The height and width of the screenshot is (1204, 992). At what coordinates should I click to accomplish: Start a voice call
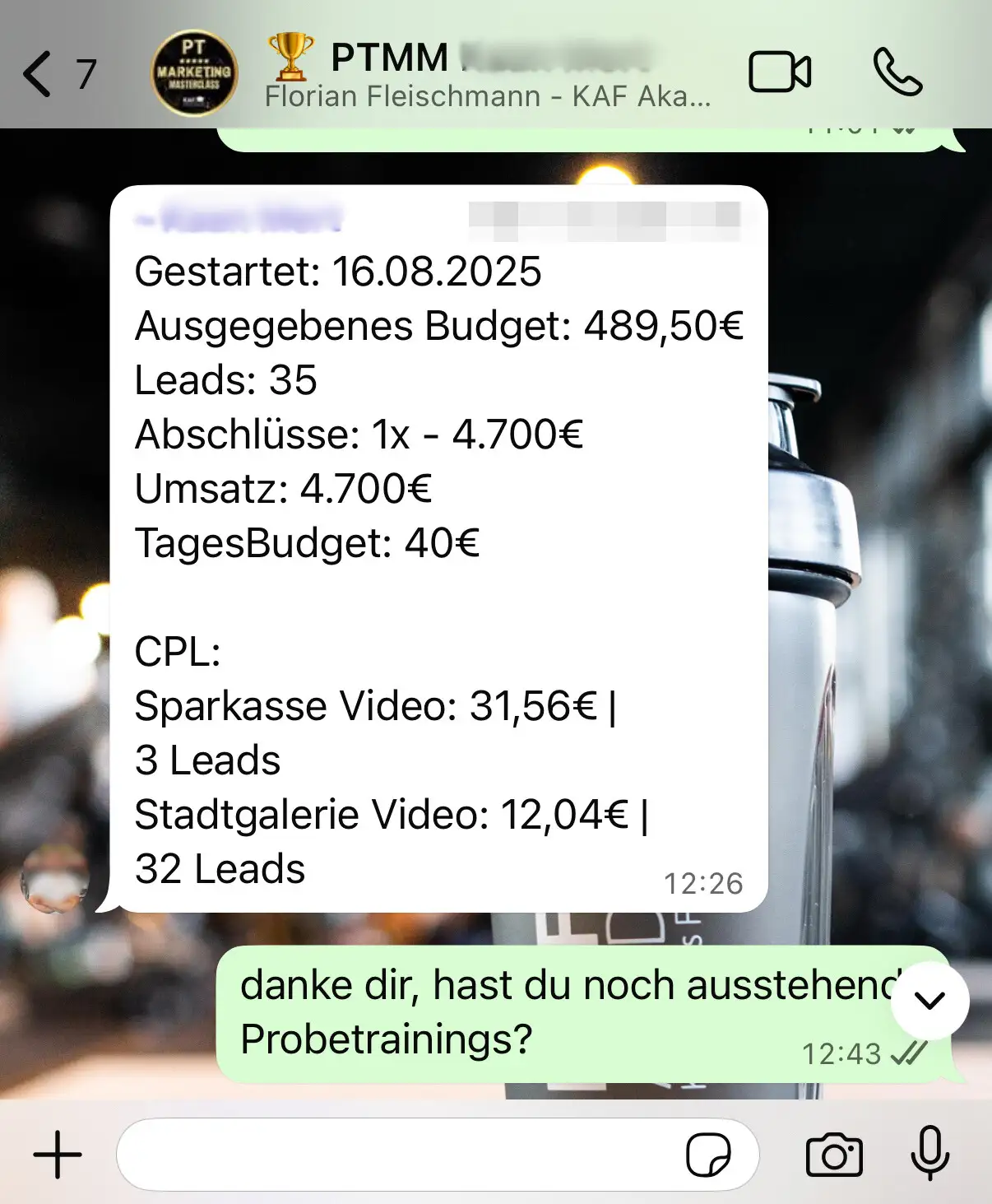pyautogui.click(x=897, y=72)
